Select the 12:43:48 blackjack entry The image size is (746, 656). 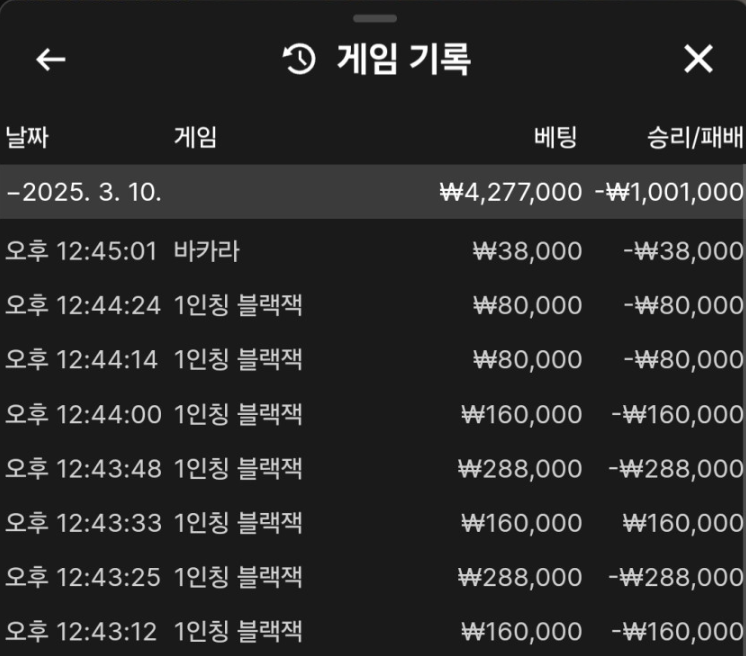click(x=372, y=468)
